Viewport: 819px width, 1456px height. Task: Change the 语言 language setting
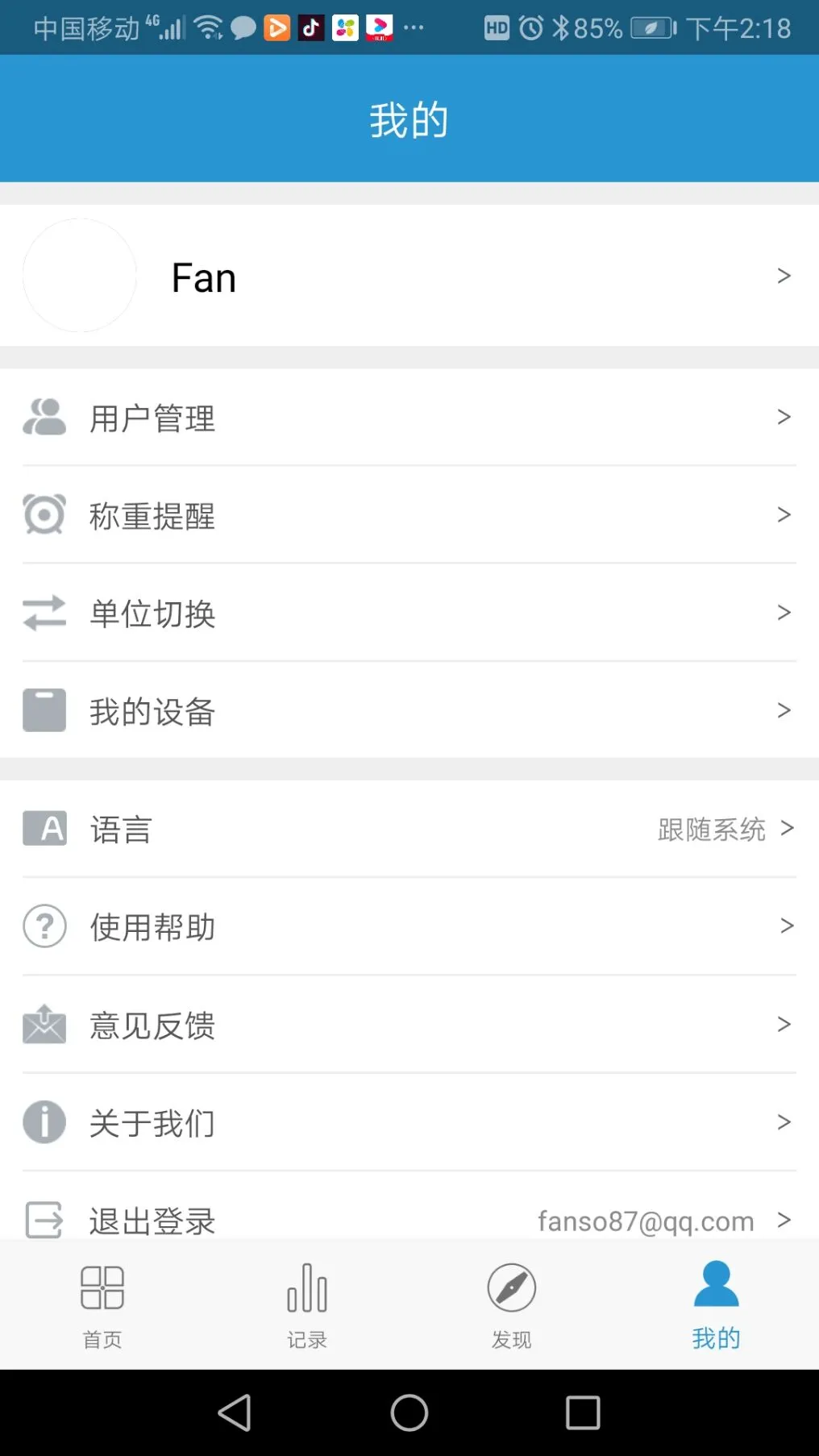[x=409, y=829]
